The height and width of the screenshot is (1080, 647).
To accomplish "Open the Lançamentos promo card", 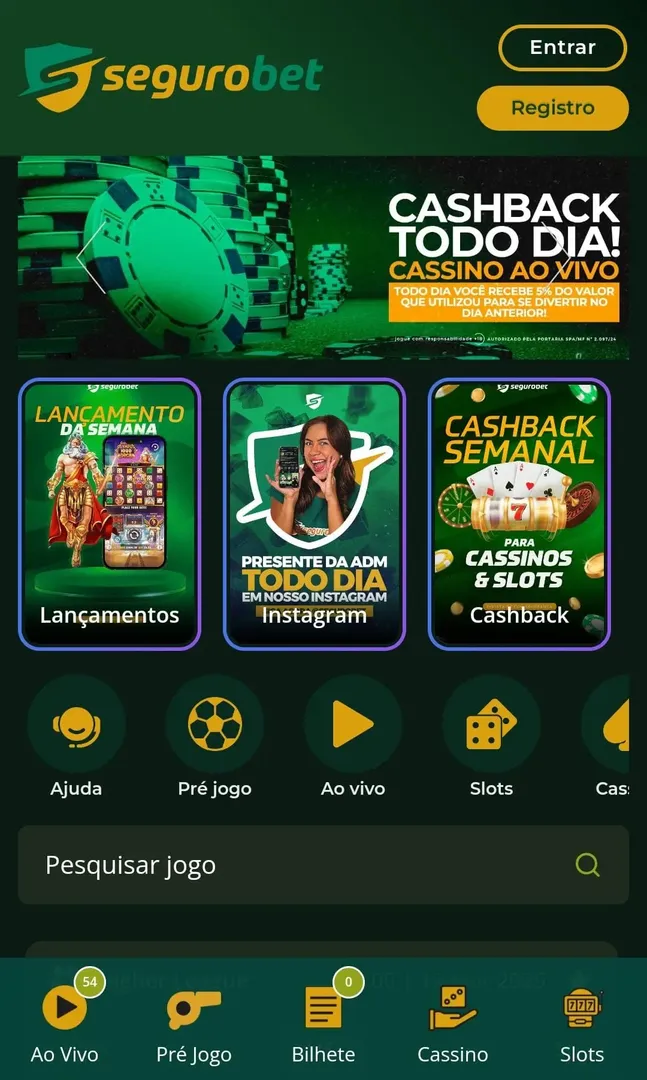I will point(110,514).
